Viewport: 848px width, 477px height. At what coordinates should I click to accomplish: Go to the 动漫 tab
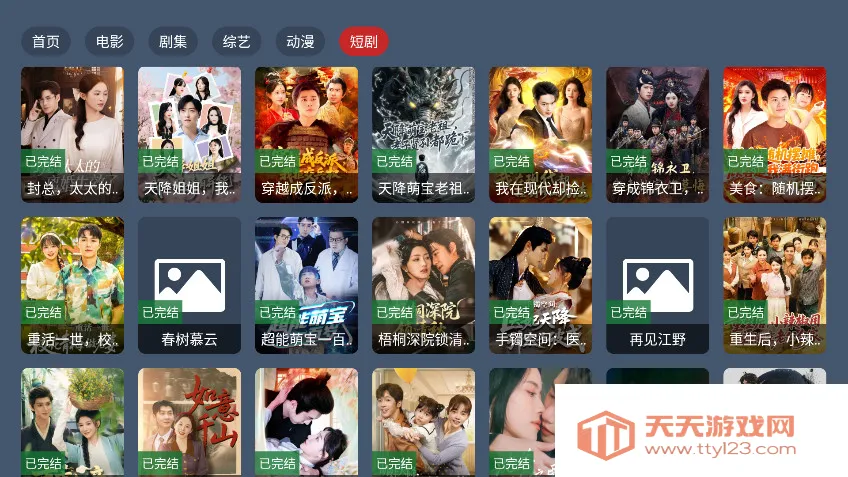pyautogui.click(x=300, y=41)
